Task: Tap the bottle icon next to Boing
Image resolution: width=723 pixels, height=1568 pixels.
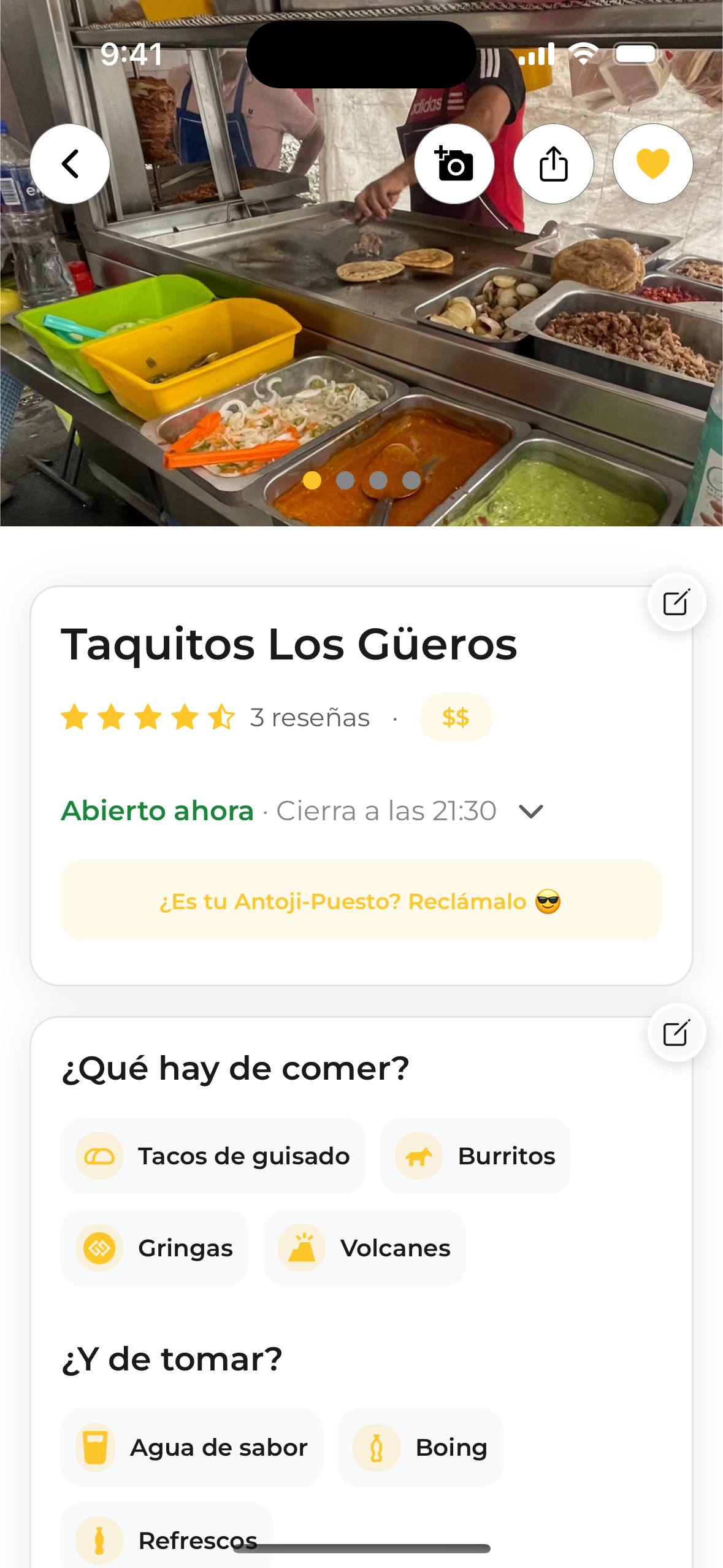Action: pyautogui.click(x=376, y=1447)
